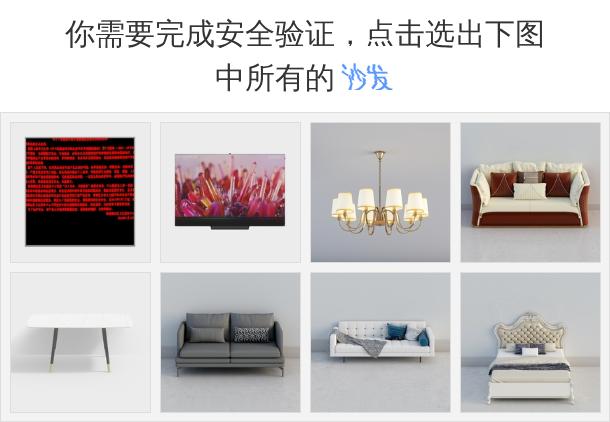Image resolution: width=610 pixels, height=422 pixels.
Task: Select the gray two-seat sofa tile
Action: (x=230, y=342)
